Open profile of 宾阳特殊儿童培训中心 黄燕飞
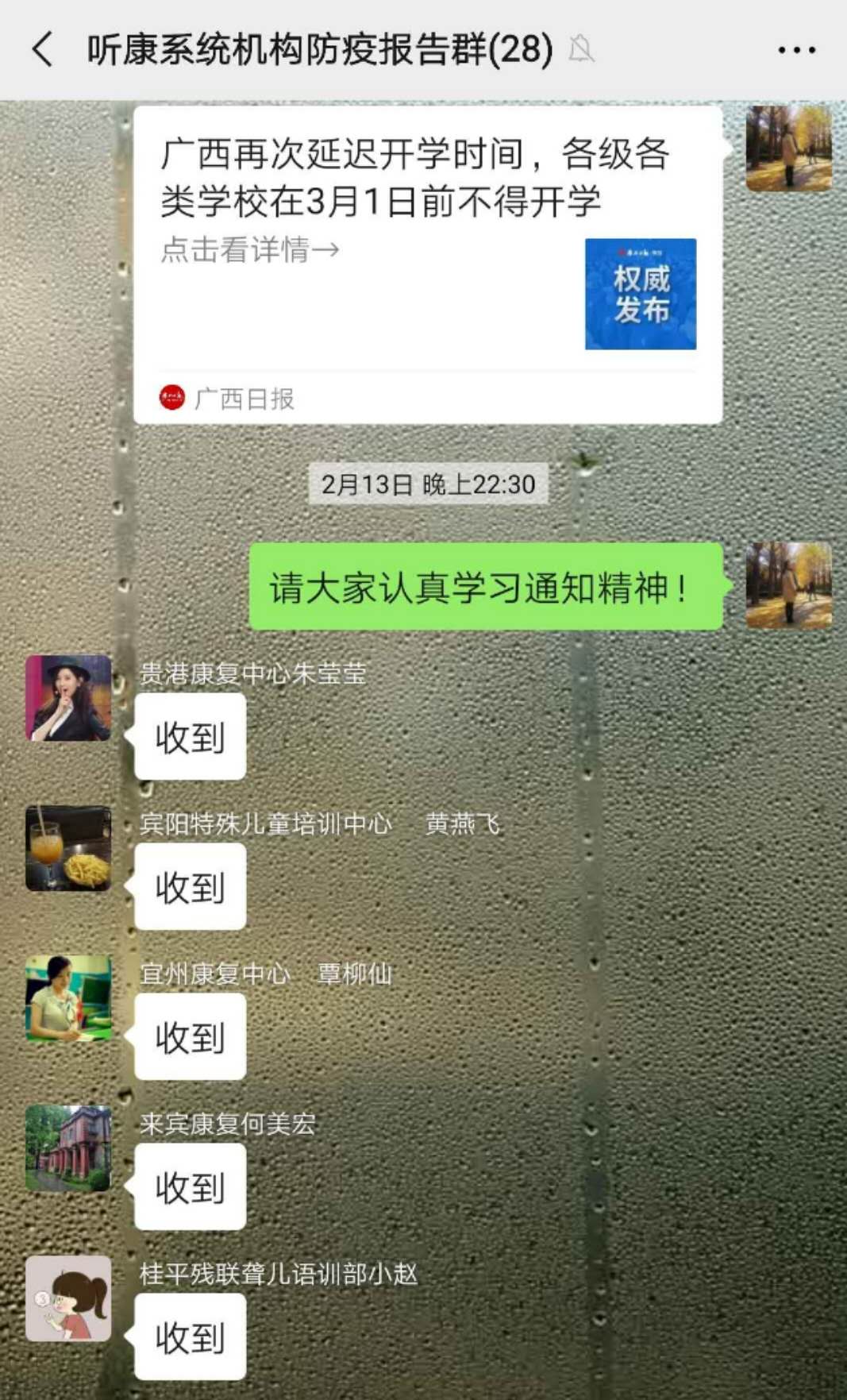 coord(68,848)
